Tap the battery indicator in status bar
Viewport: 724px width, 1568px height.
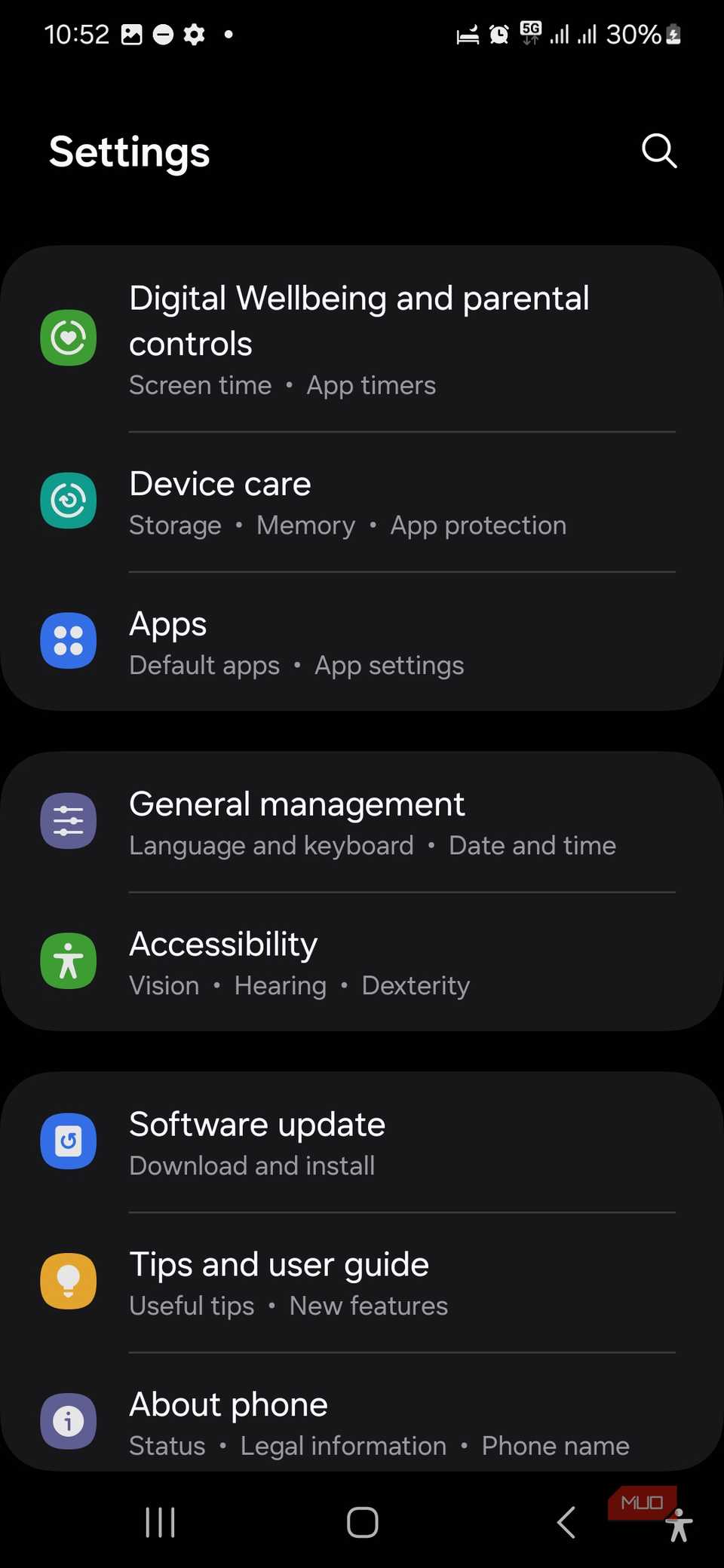click(645, 34)
